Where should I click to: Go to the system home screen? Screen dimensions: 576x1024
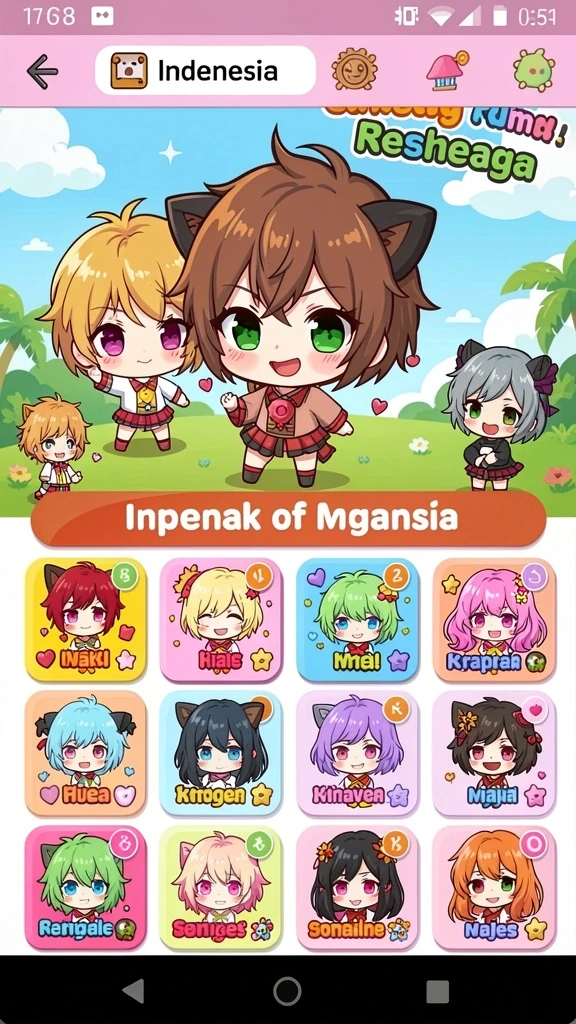coord(287,991)
